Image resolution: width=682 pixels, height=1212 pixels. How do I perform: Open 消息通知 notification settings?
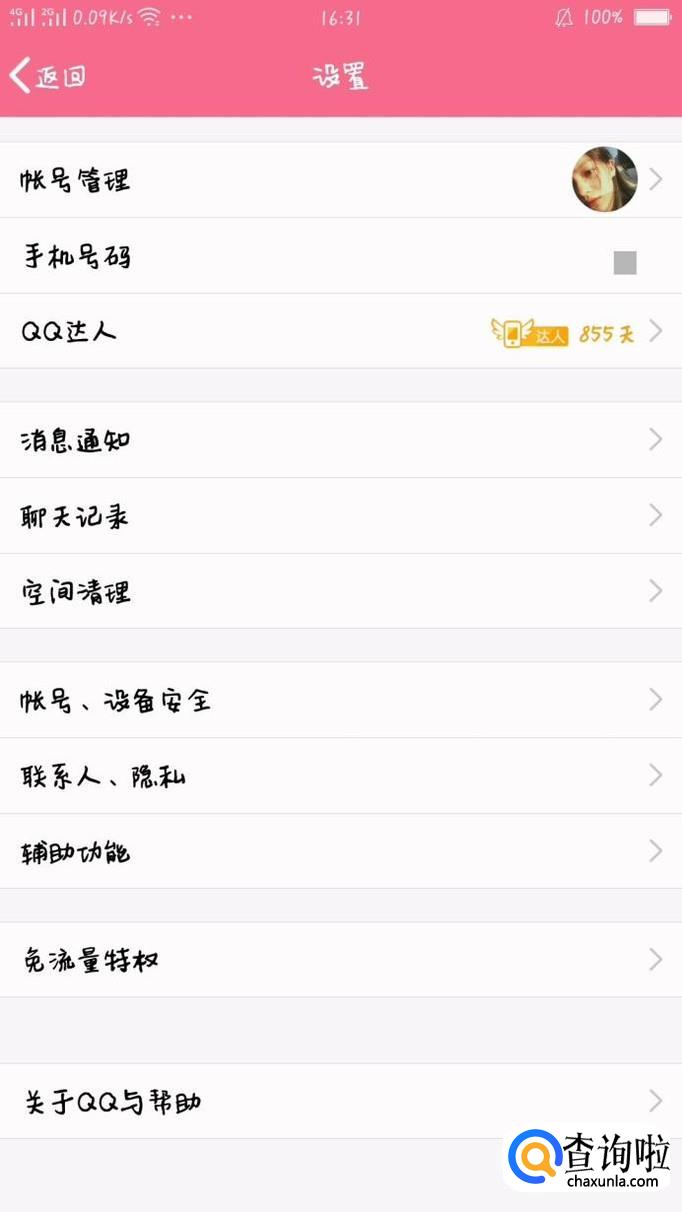coord(340,441)
